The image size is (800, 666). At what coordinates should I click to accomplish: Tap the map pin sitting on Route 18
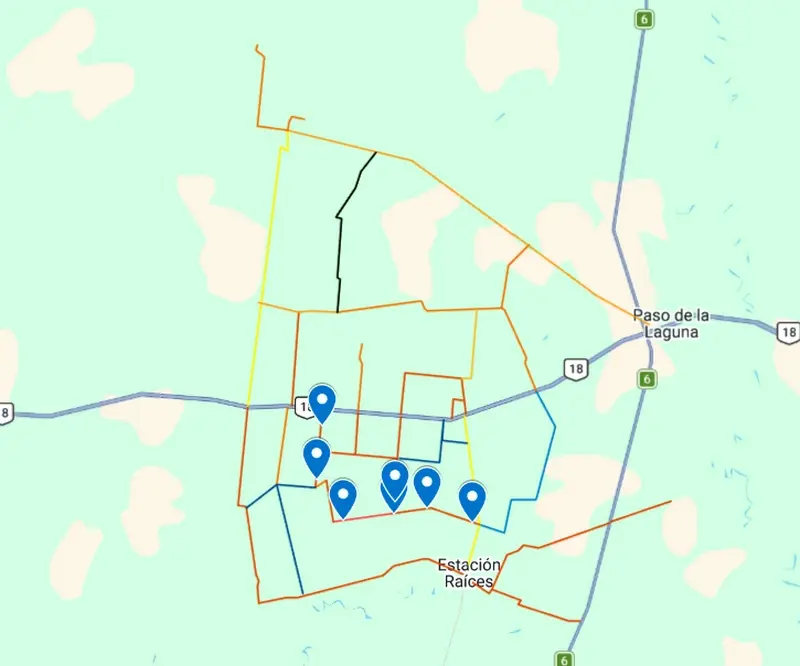coord(321,401)
